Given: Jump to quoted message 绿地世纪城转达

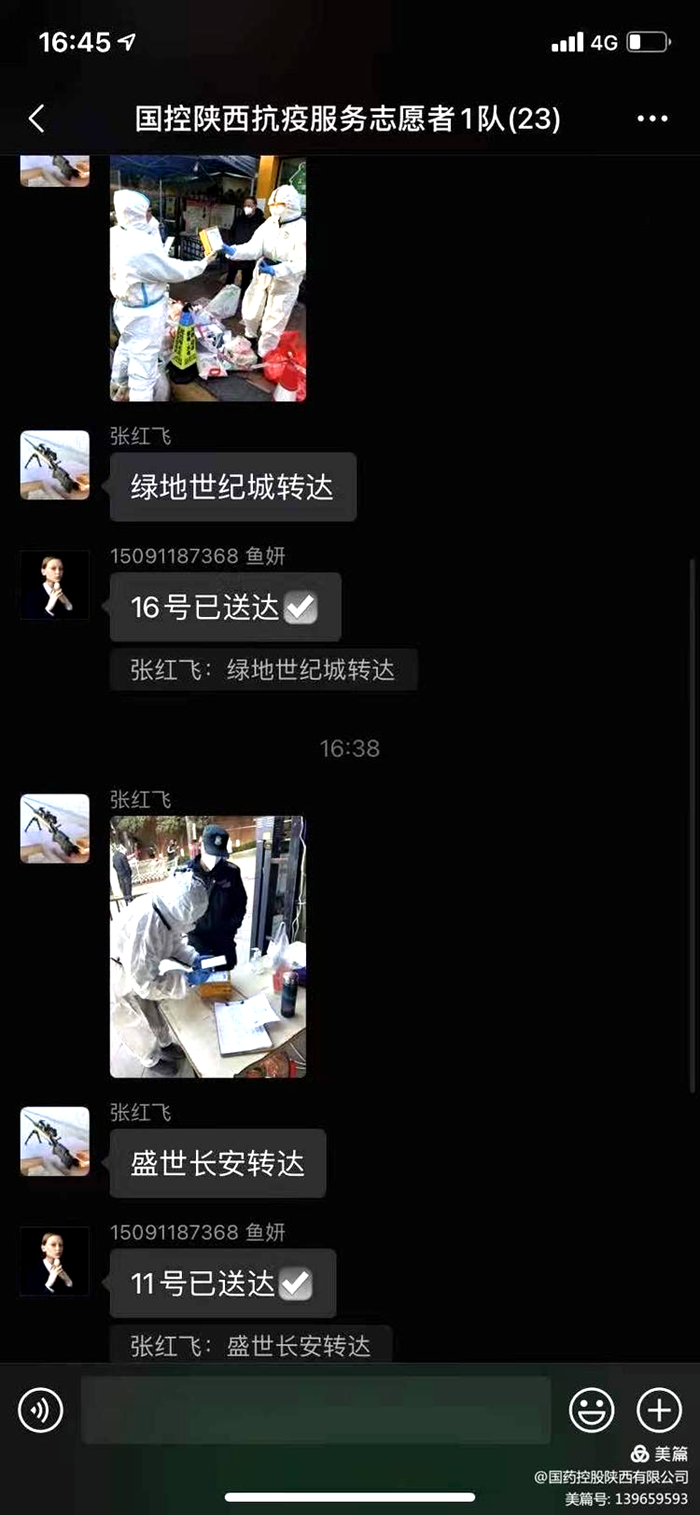Looking at the screenshot, I should [263, 670].
